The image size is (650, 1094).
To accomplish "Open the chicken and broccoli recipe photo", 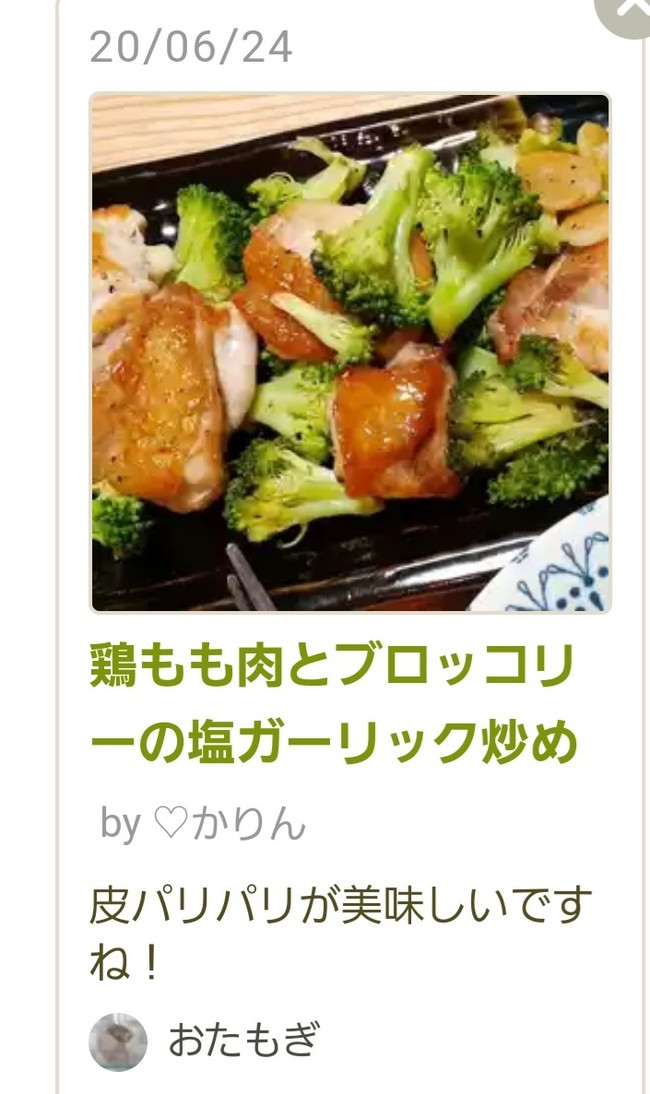I will [350, 353].
